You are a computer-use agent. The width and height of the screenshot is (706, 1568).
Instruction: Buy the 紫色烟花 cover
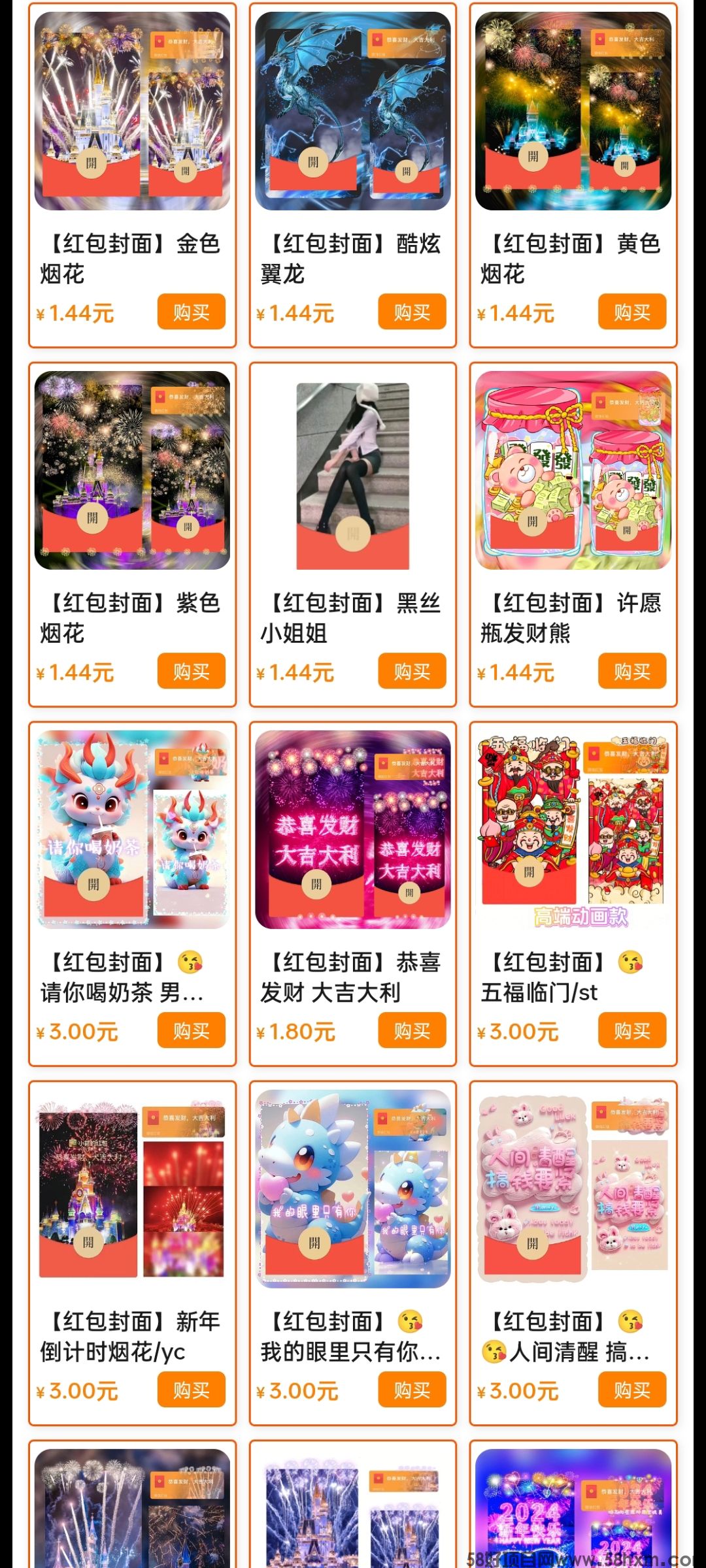pyautogui.click(x=191, y=671)
